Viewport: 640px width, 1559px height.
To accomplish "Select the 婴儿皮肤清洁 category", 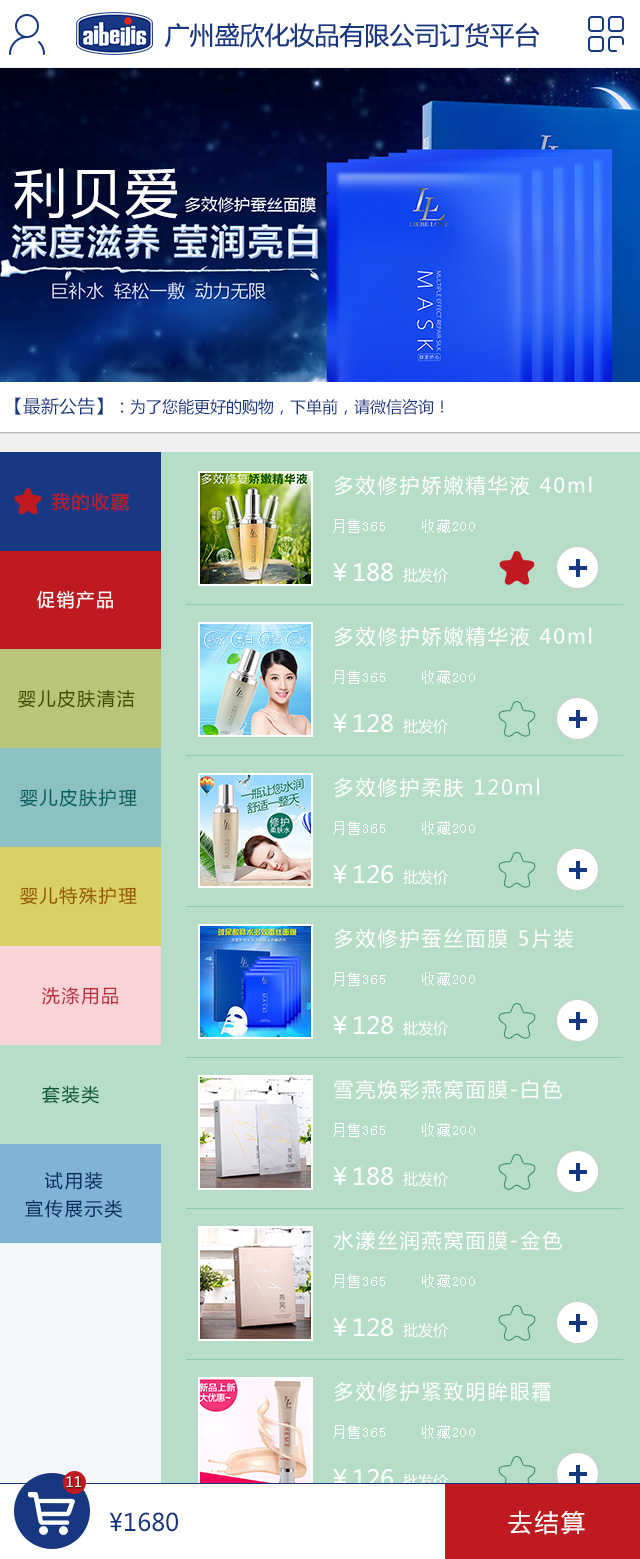I will tap(80, 699).
